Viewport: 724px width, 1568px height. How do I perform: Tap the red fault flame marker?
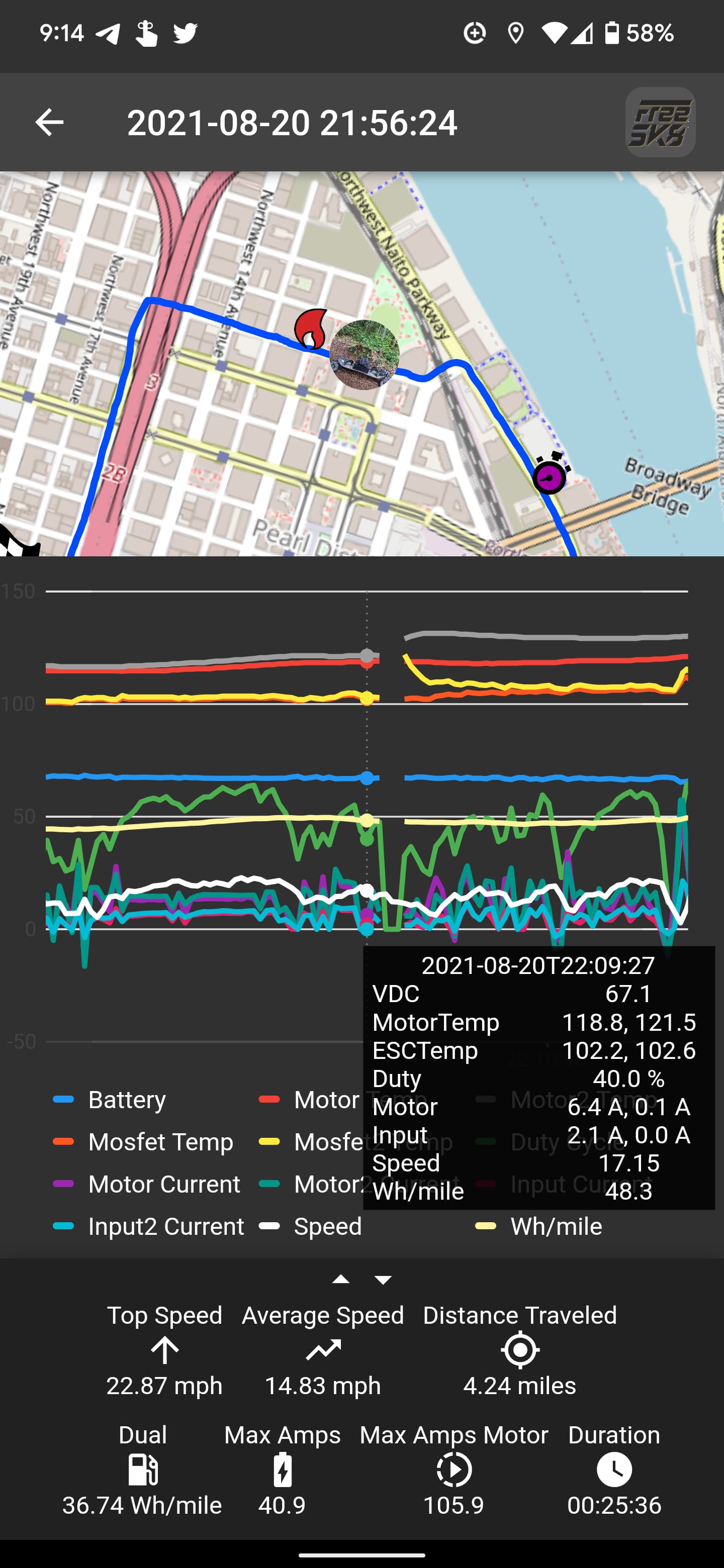[x=311, y=329]
